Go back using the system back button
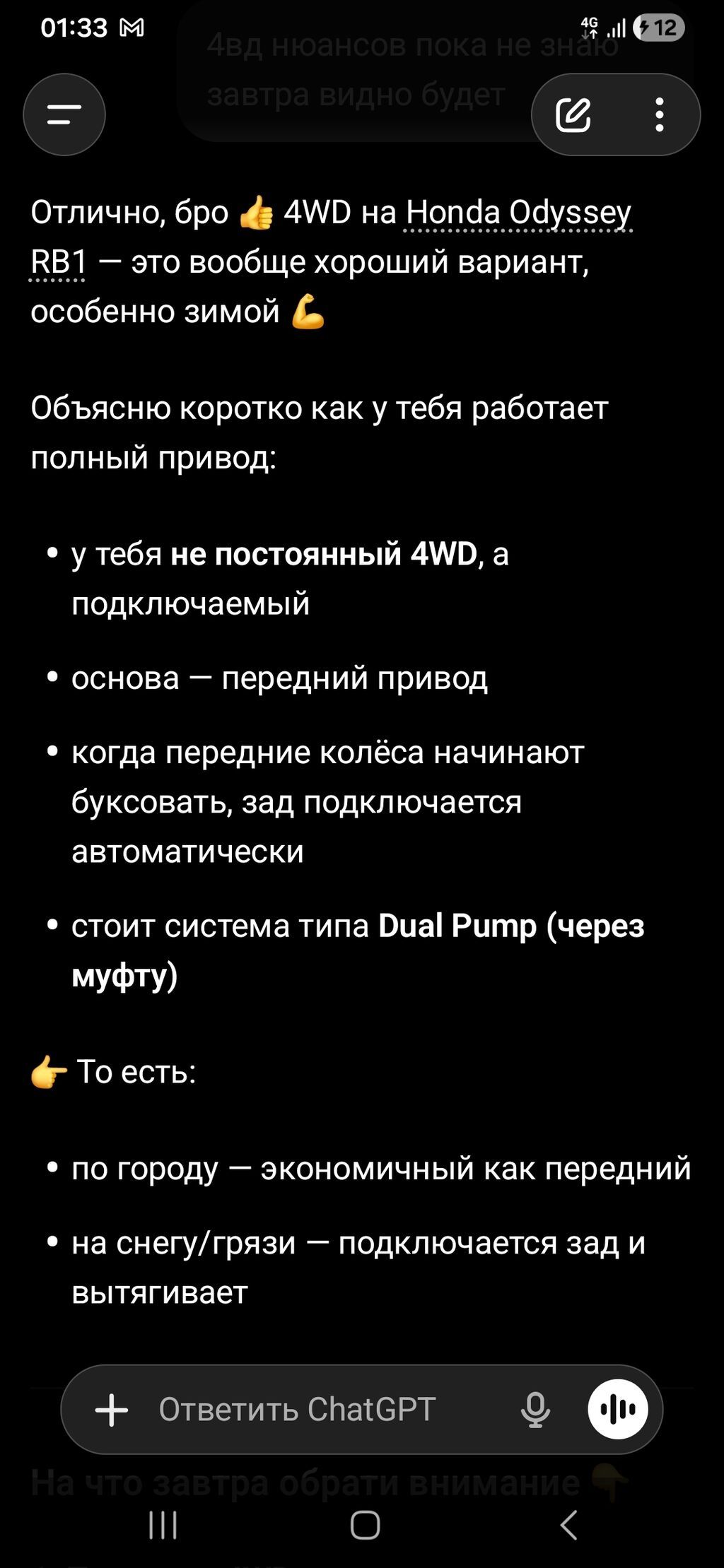Viewport: 724px width, 1568px height. [568, 1526]
